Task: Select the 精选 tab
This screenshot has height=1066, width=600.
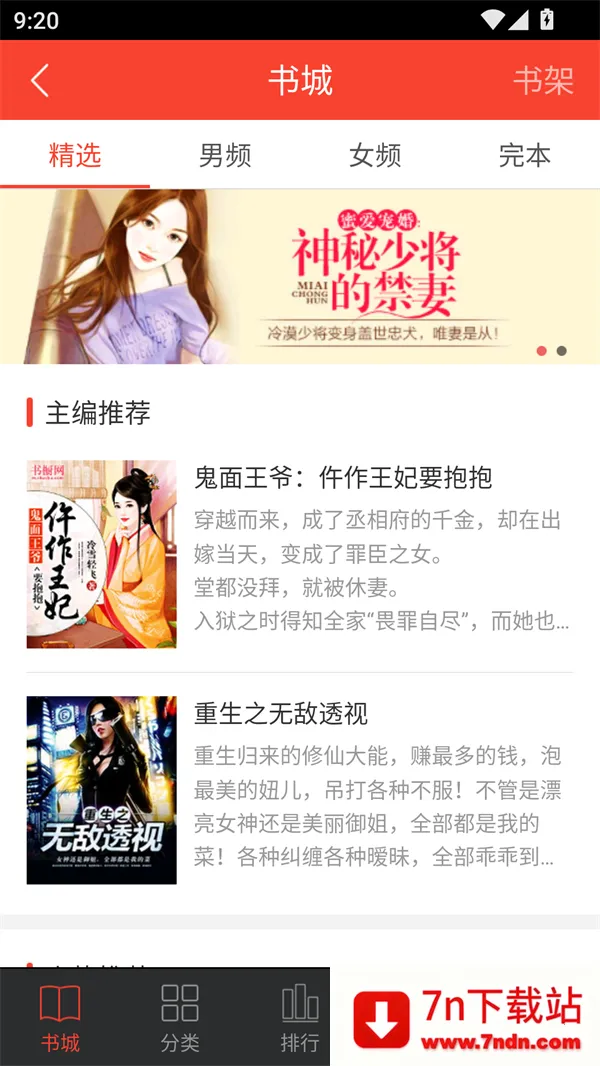Action: pyautogui.click(x=75, y=156)
